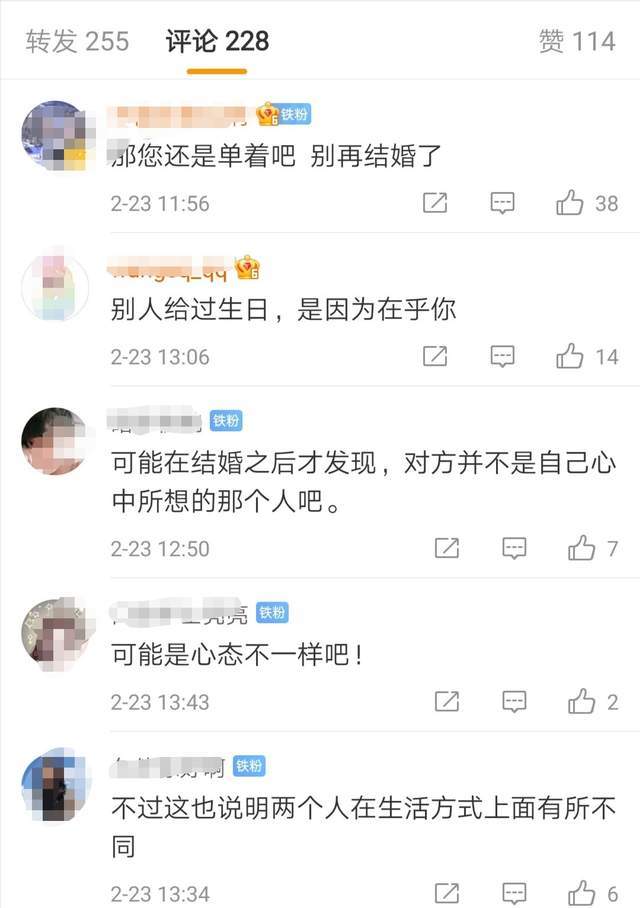640x908 pixels.
Task: Like the comment "可能是心态不一样吧!"
Action: 582,702
